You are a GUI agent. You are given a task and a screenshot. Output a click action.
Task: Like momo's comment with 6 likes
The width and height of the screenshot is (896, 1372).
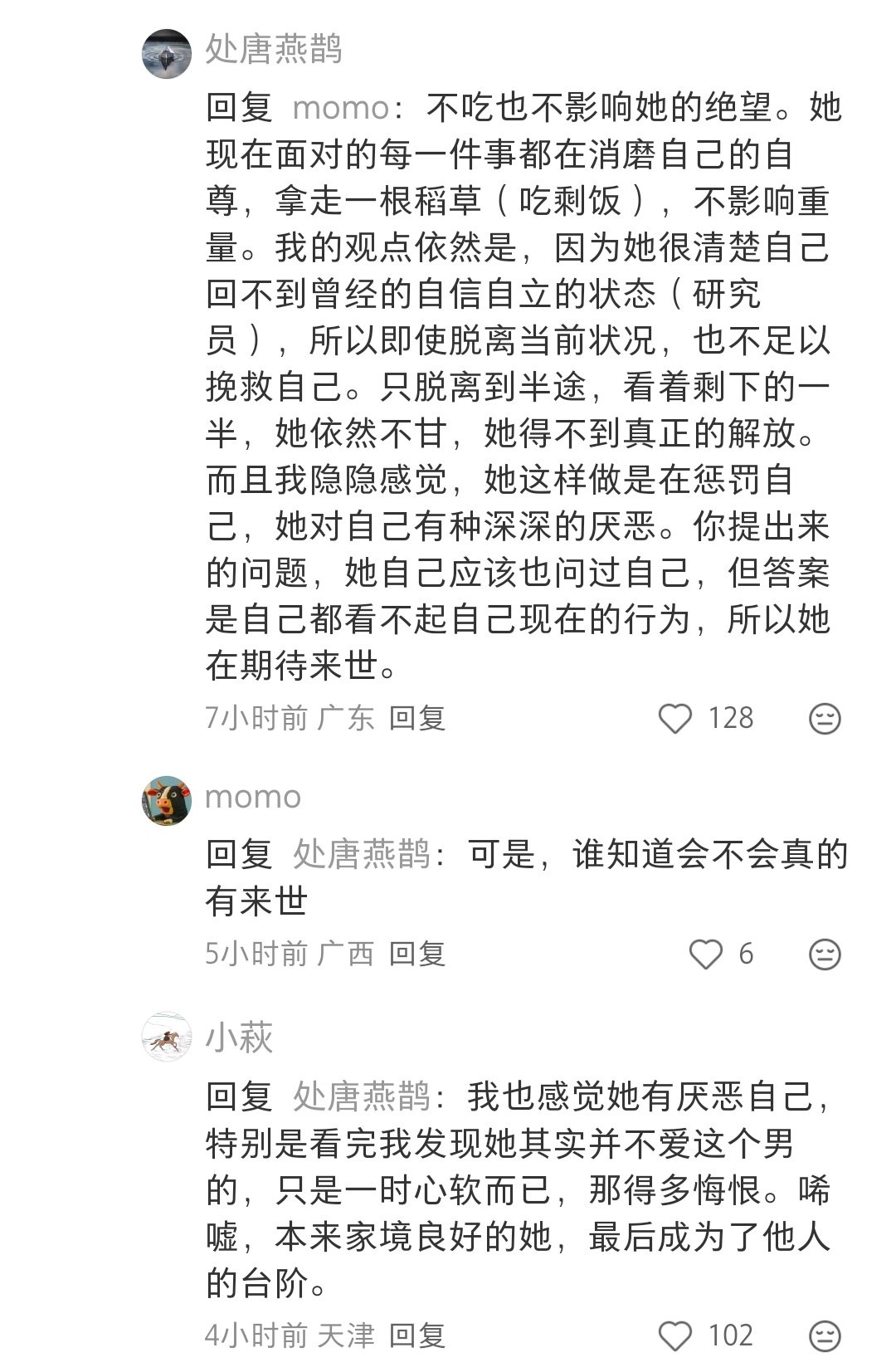[x=705, y=955]
